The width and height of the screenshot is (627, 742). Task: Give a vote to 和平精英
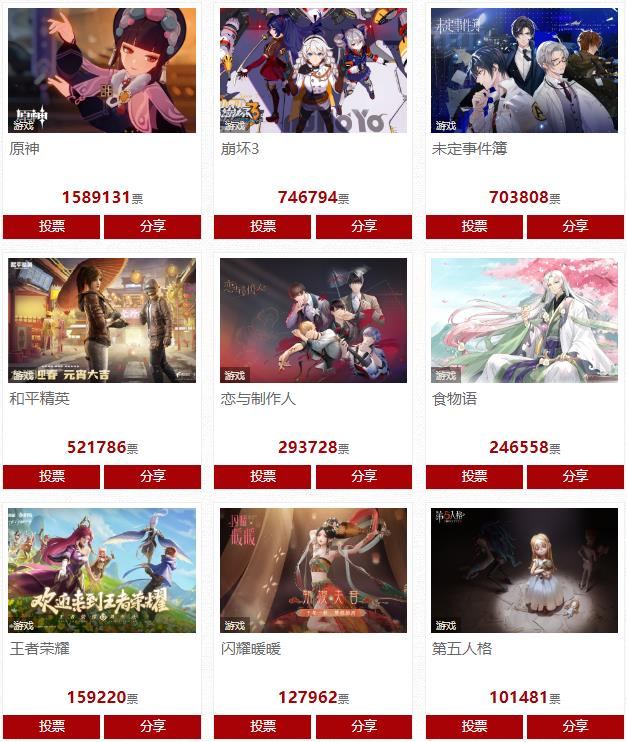click(52, 476)
